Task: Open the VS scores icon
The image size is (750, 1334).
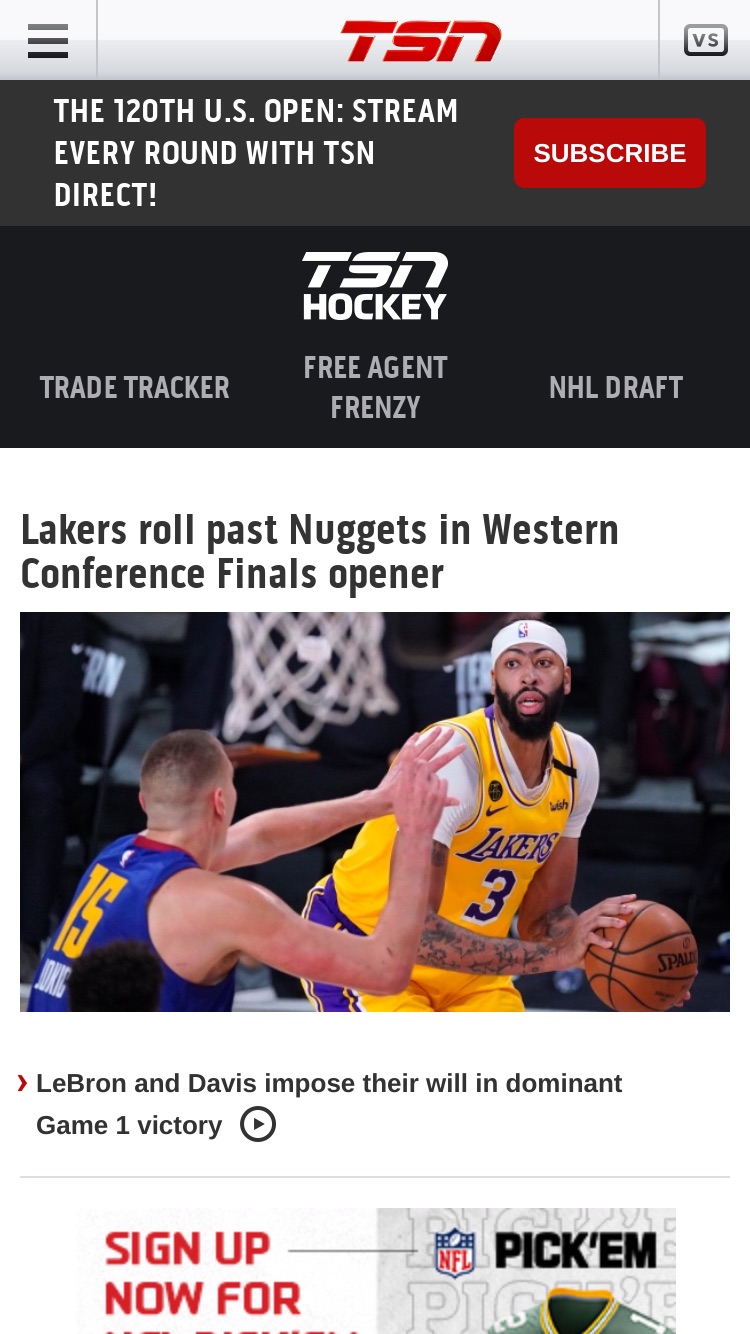Action: click(x=706, y=40)
